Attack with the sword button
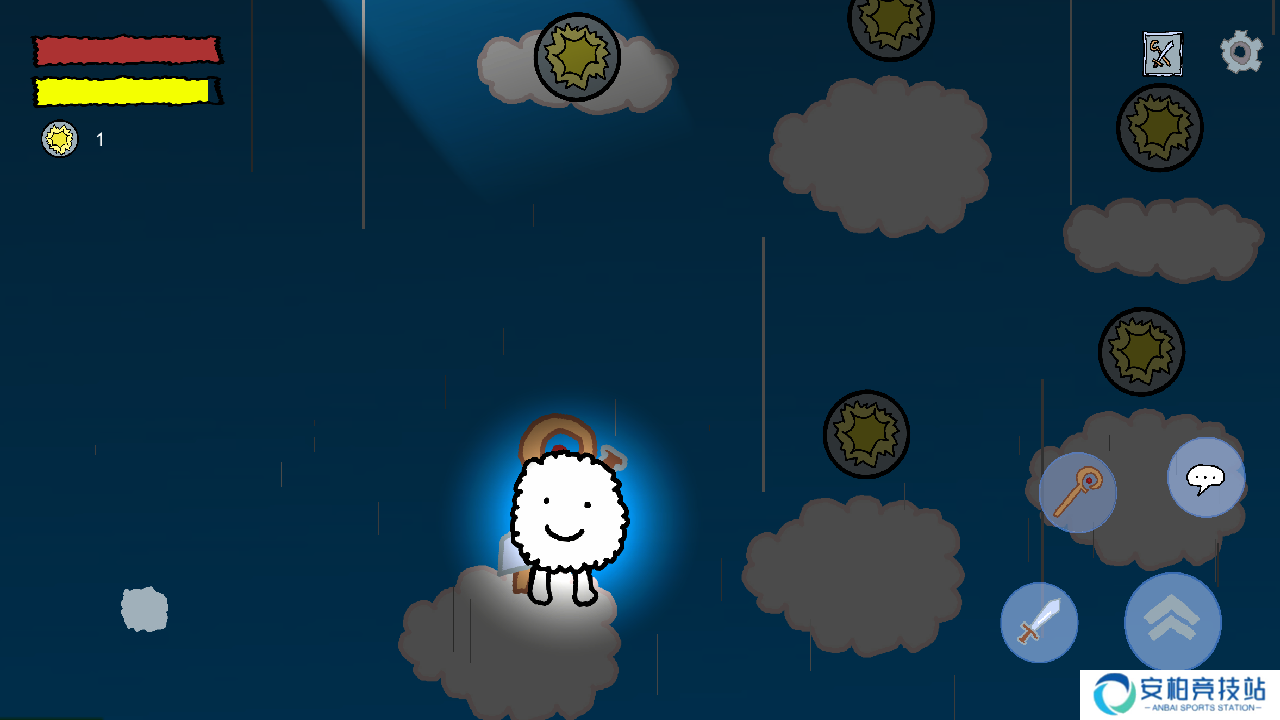Viewport: 1280px width, 720px height. pyautogui.click(x=1039, y=622)
